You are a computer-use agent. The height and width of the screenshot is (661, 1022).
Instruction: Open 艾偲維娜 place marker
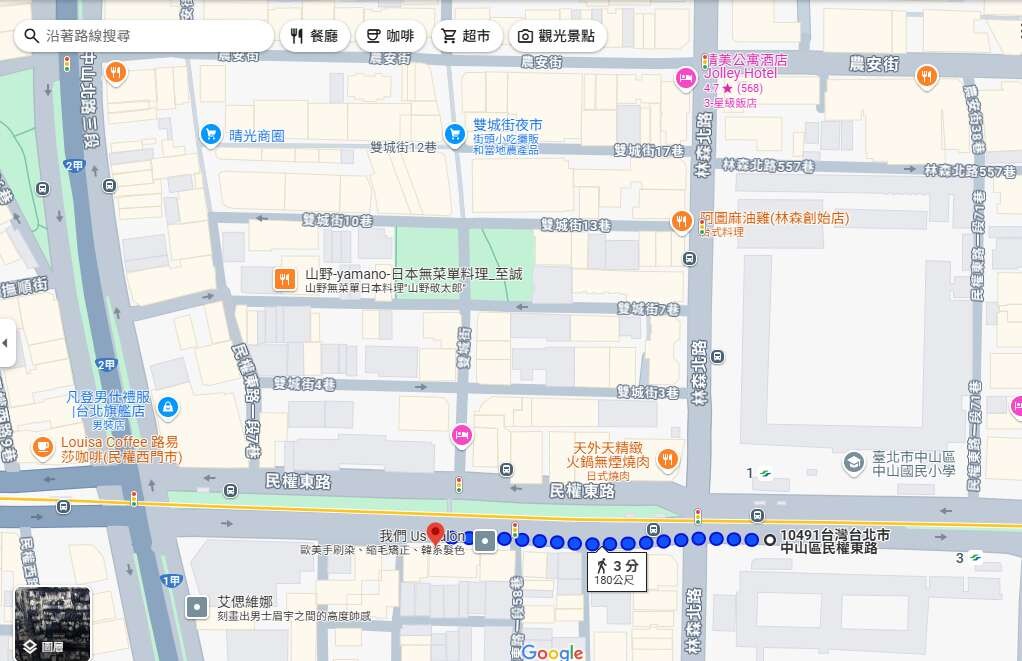pos(197,606)
